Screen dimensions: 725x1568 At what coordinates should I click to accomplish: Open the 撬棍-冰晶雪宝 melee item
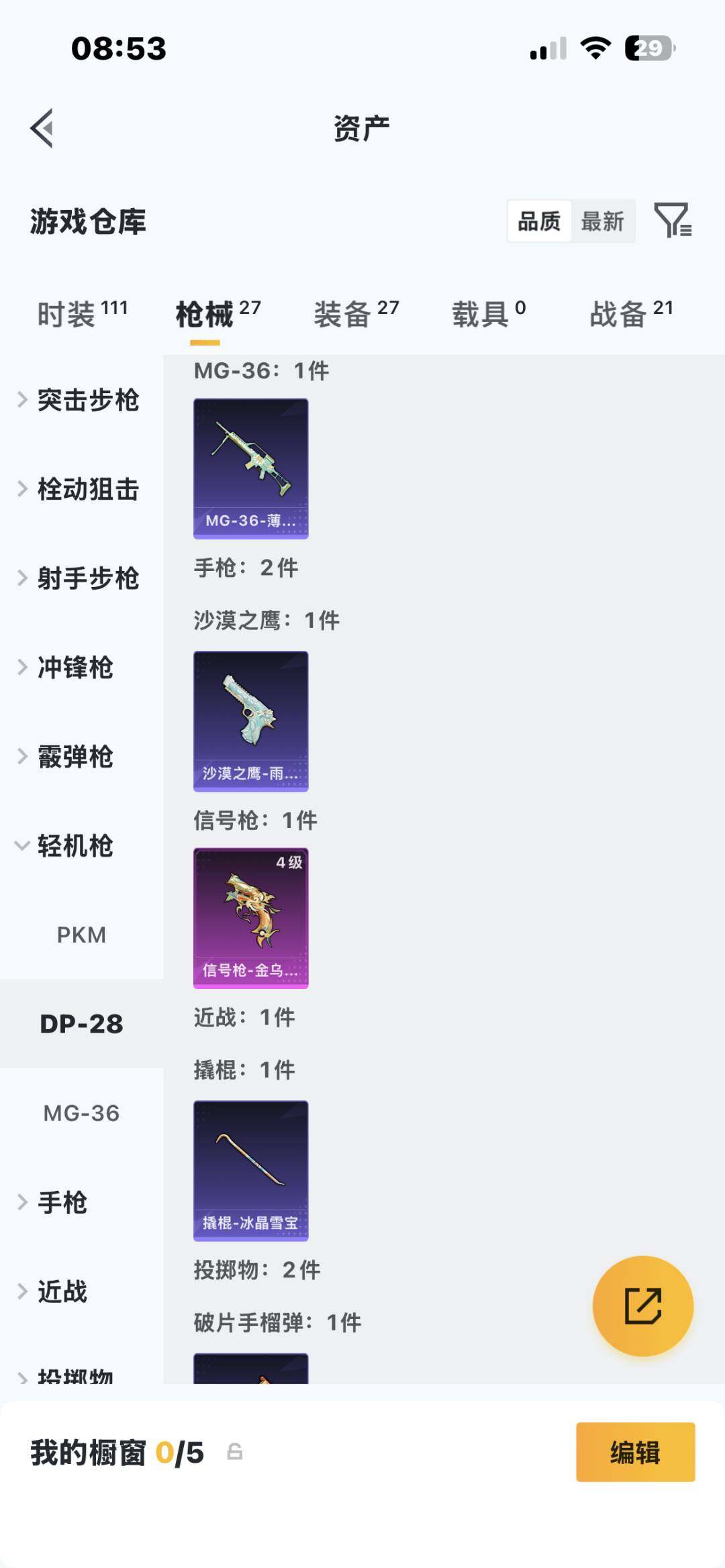pos(250,1169)
